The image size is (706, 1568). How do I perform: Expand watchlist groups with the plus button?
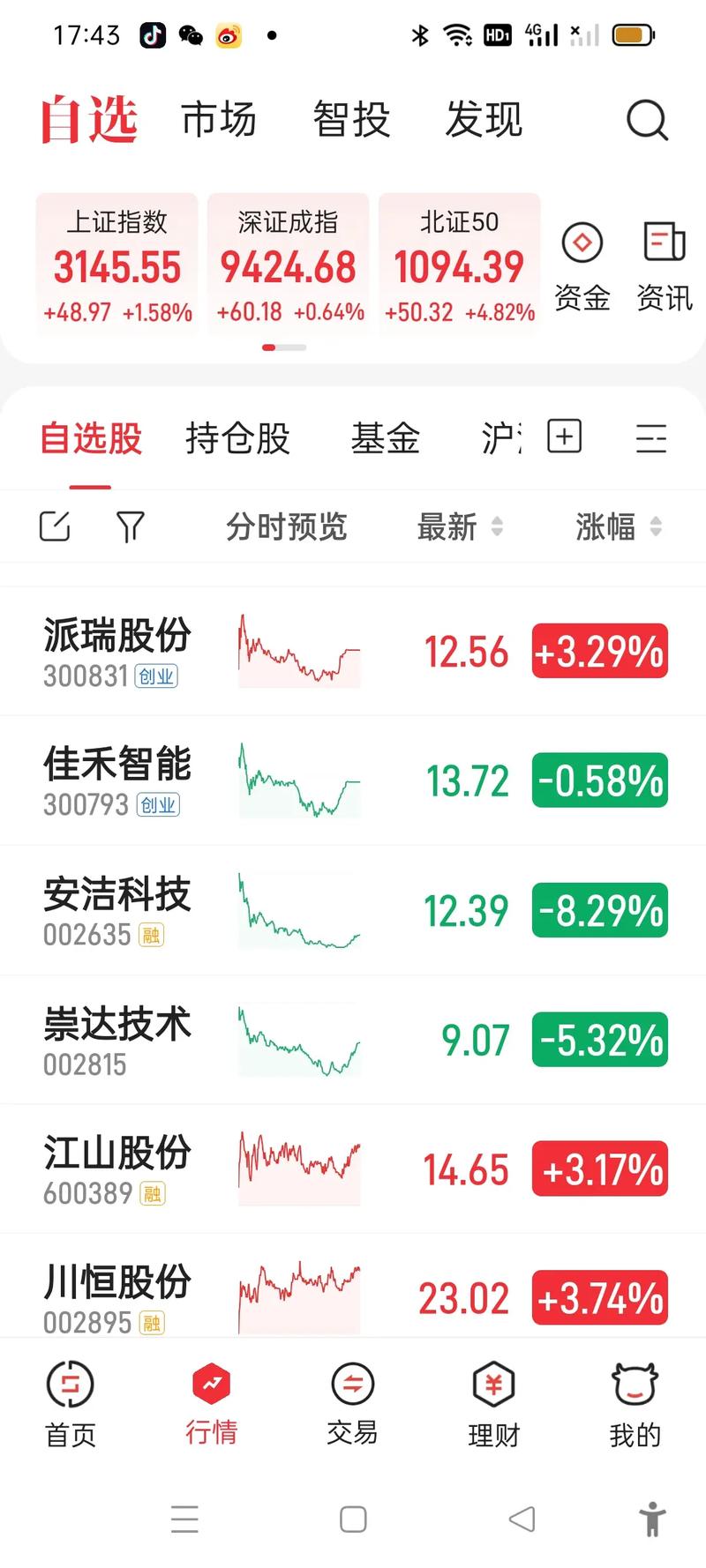tap(565, 437)
